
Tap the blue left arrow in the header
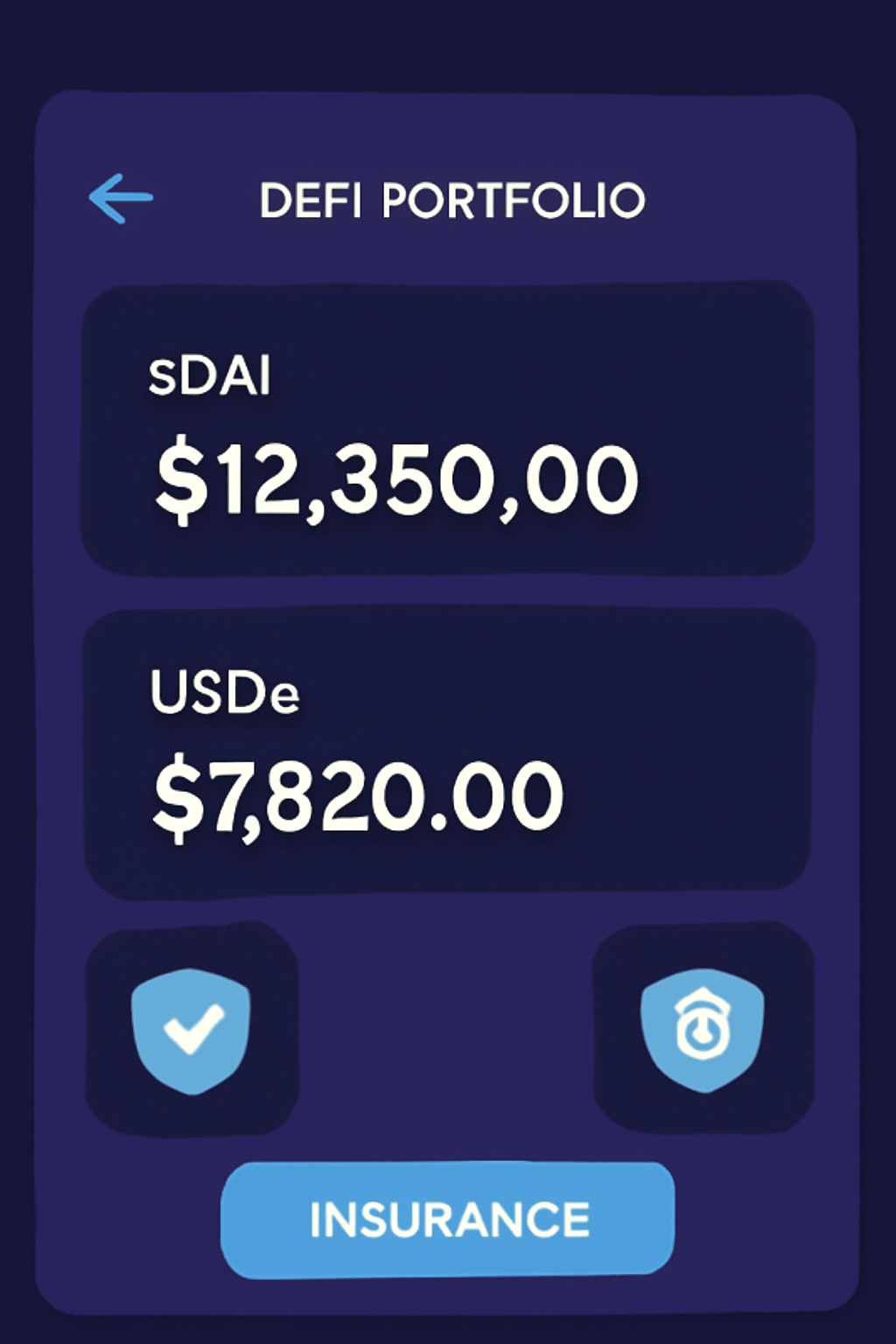(121, 198)
